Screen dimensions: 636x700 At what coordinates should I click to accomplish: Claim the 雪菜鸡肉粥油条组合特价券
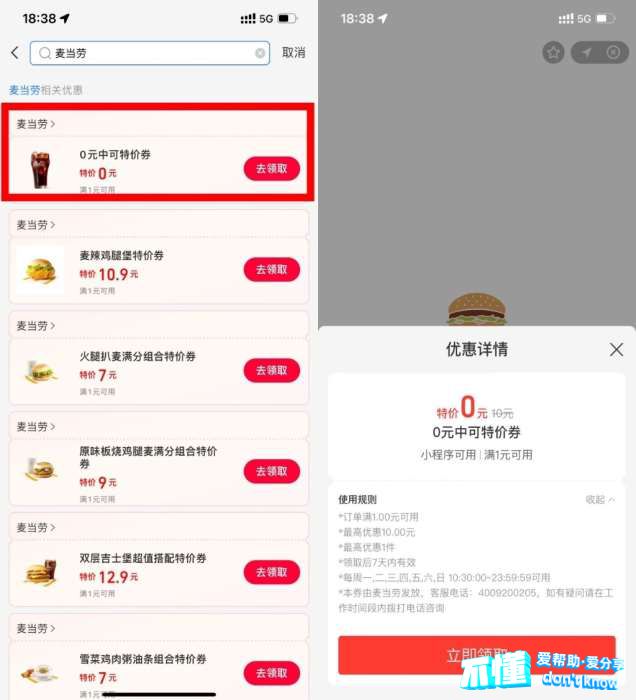tap(271, 673)
